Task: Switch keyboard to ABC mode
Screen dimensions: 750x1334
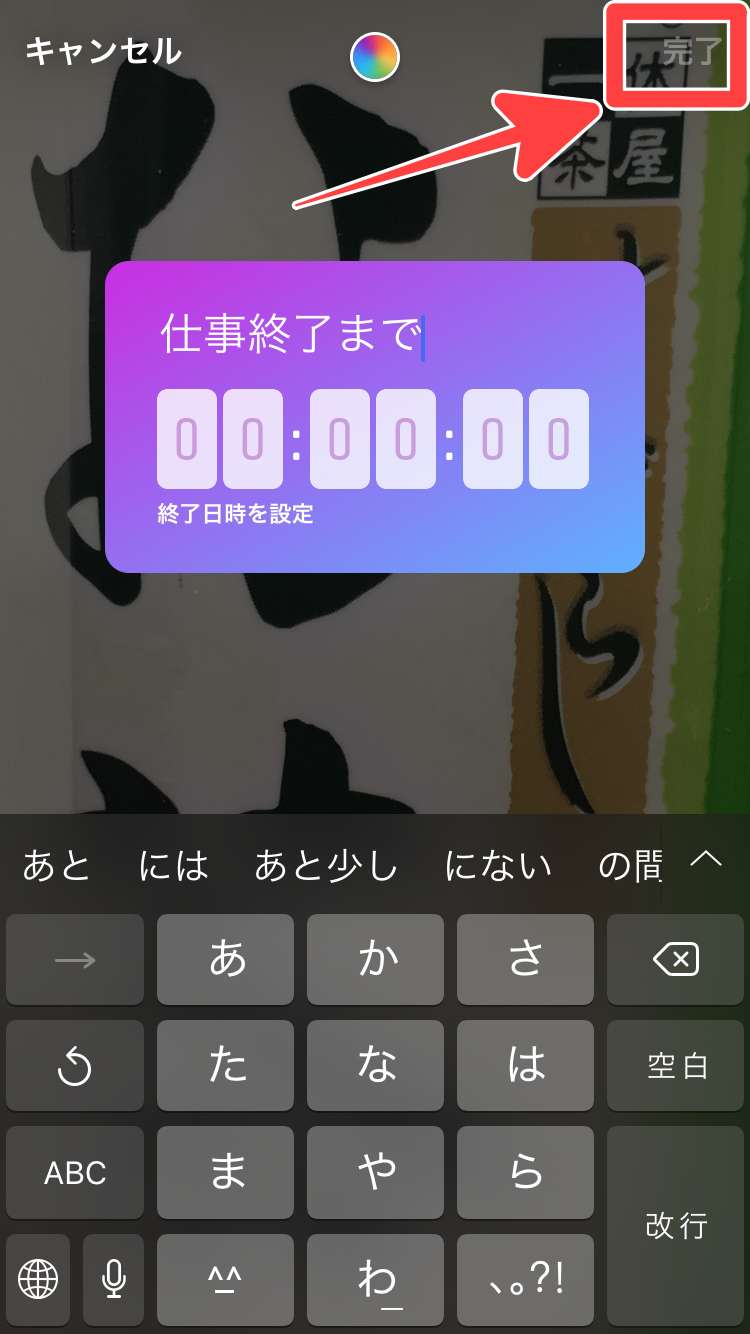Action: pyautogui.click(x=75, y=1172)
